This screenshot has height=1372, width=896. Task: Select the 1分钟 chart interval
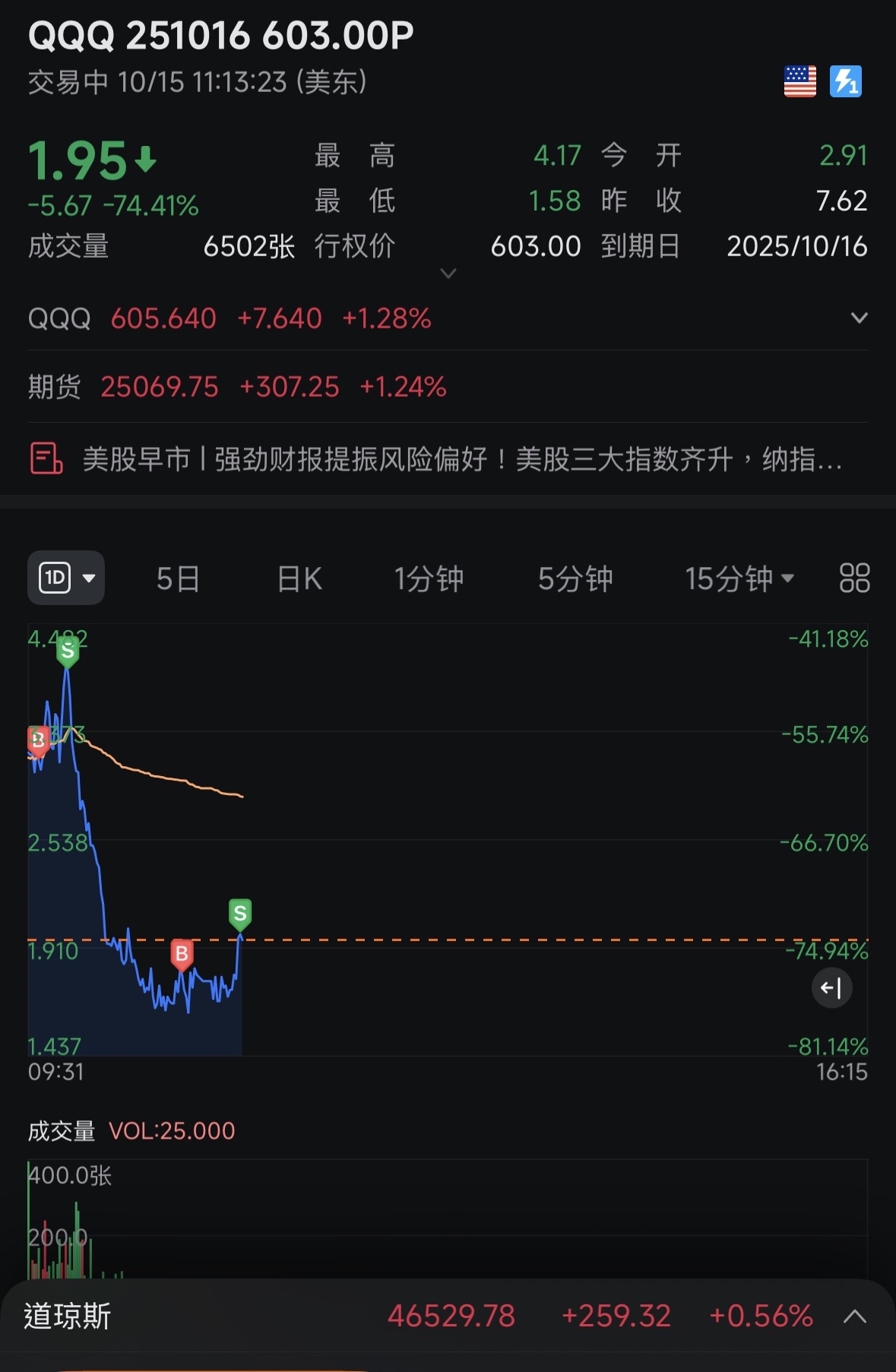[429, 579]
